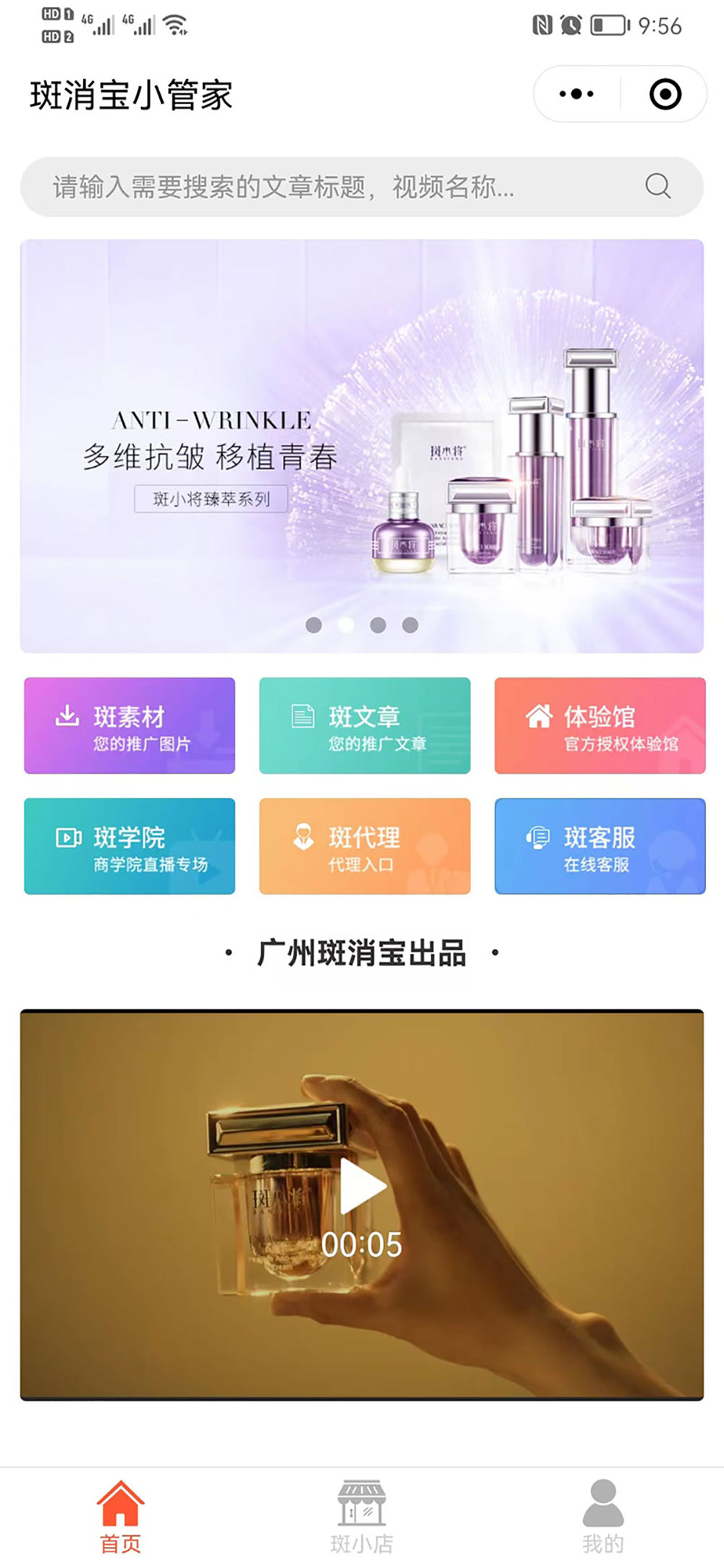Switch to the 我的 tab
The width and height of the screenshot is (724, 1568).
[602, 1516]
